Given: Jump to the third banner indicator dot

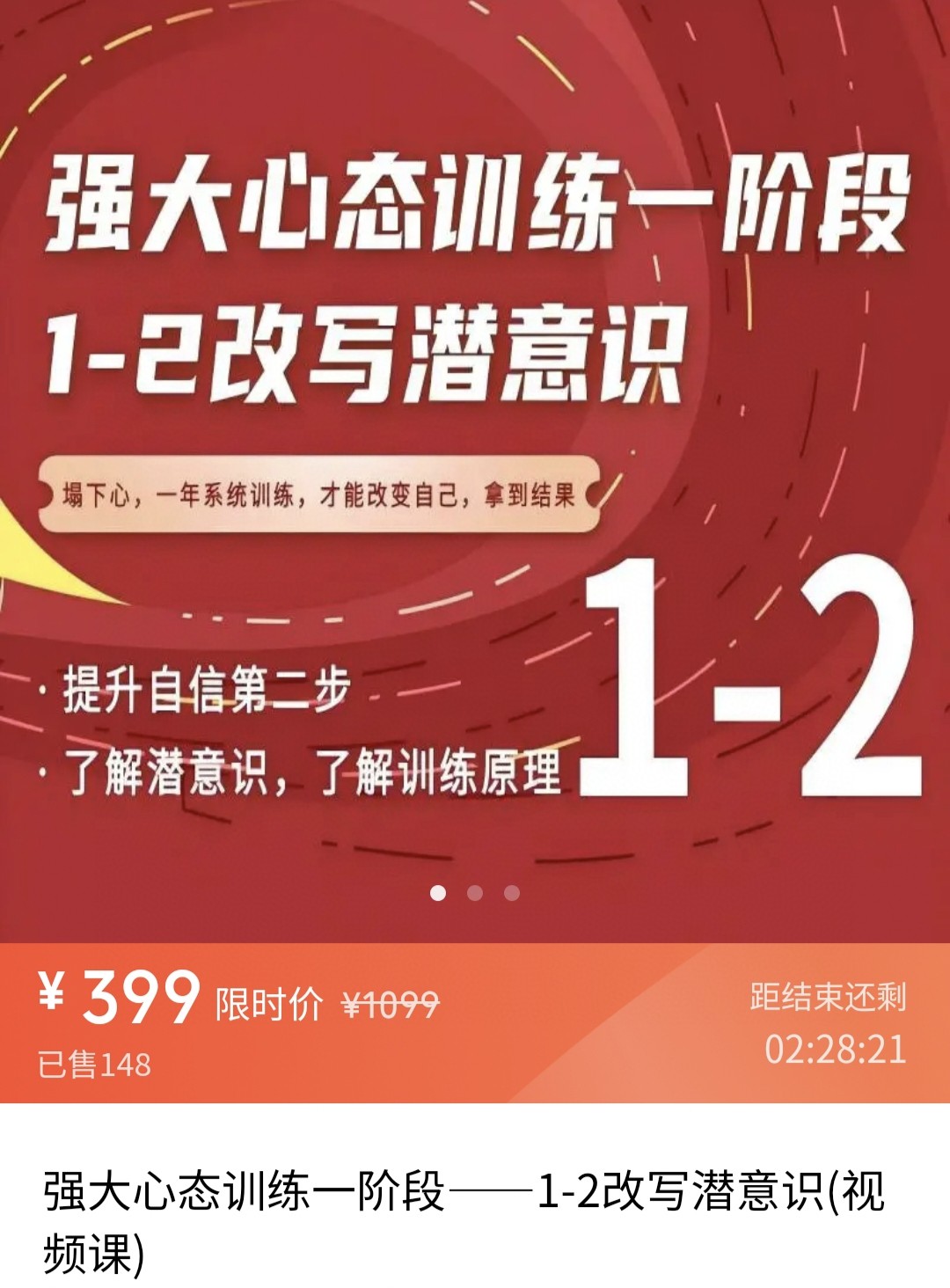Looking at the screenshot, I should [512, 894].
